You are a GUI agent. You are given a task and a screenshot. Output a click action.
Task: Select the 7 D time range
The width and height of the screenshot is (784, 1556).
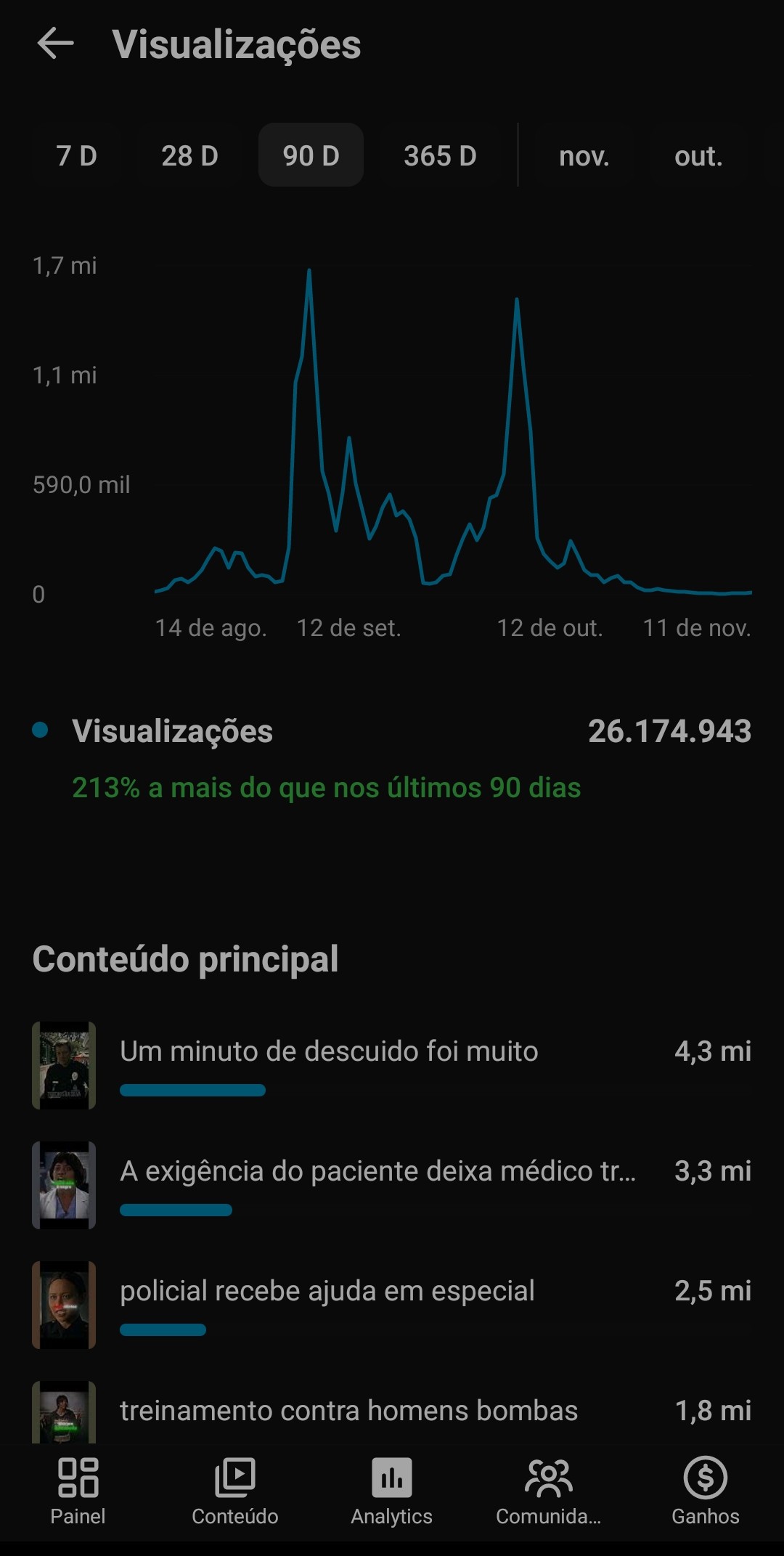coord(78,155)
